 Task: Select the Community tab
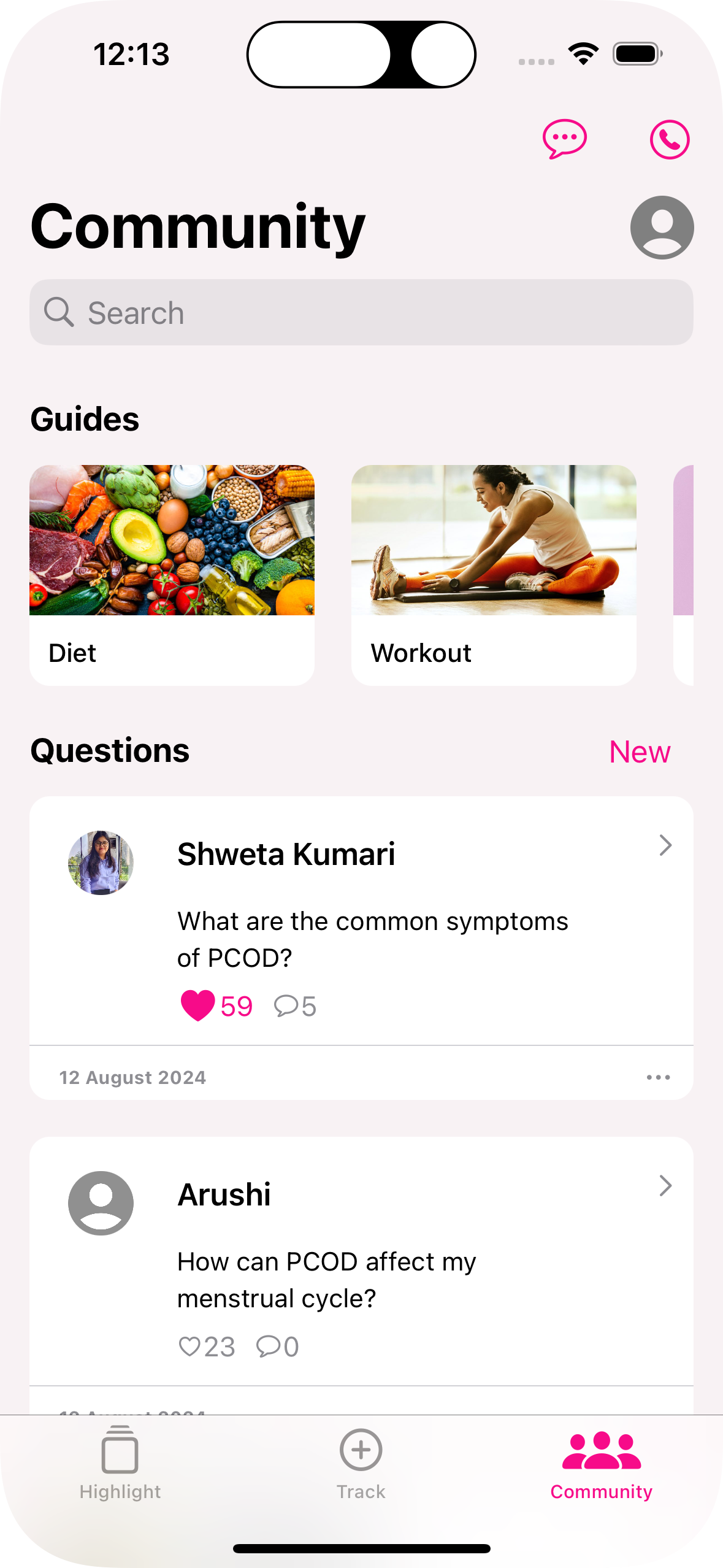(601, 1464)
